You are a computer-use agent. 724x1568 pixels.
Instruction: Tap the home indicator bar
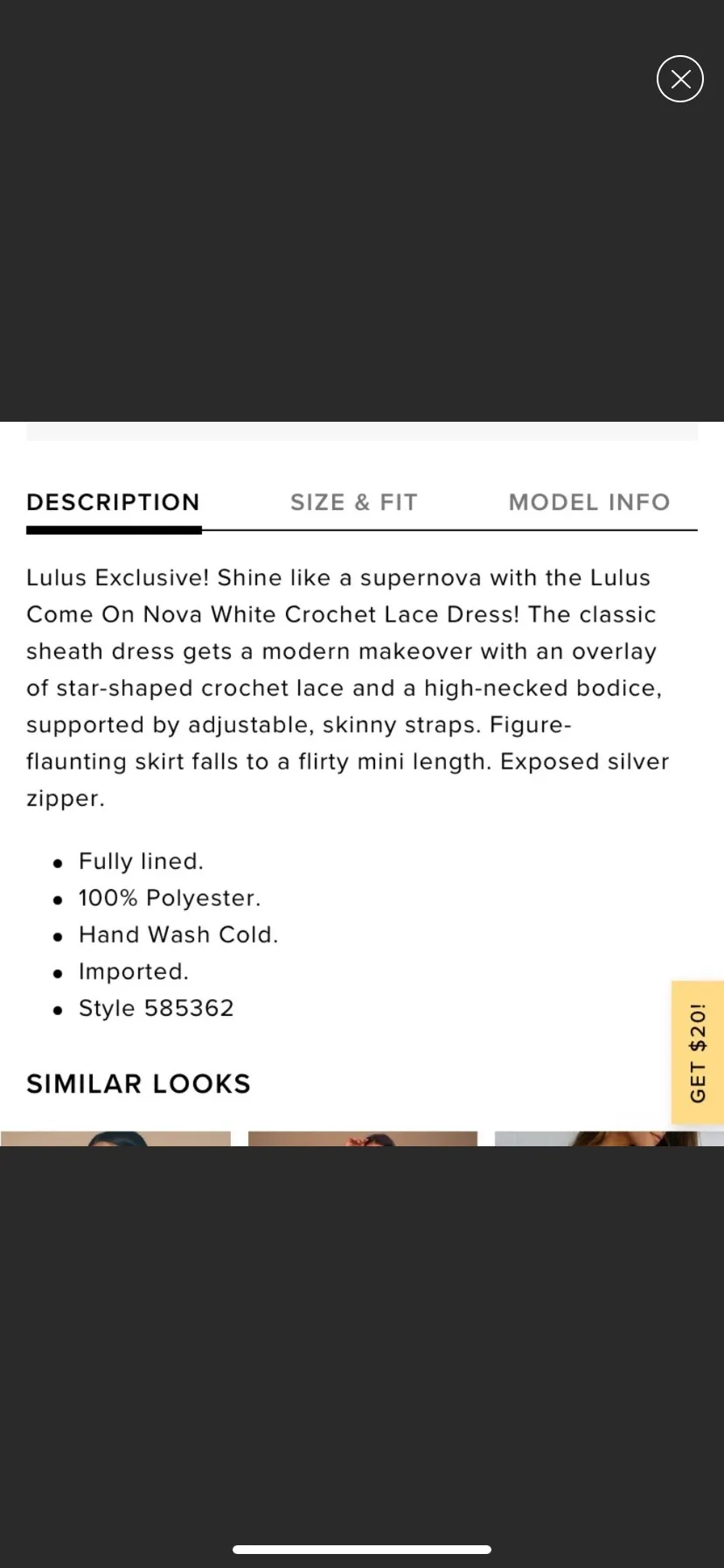[362, 1548]
